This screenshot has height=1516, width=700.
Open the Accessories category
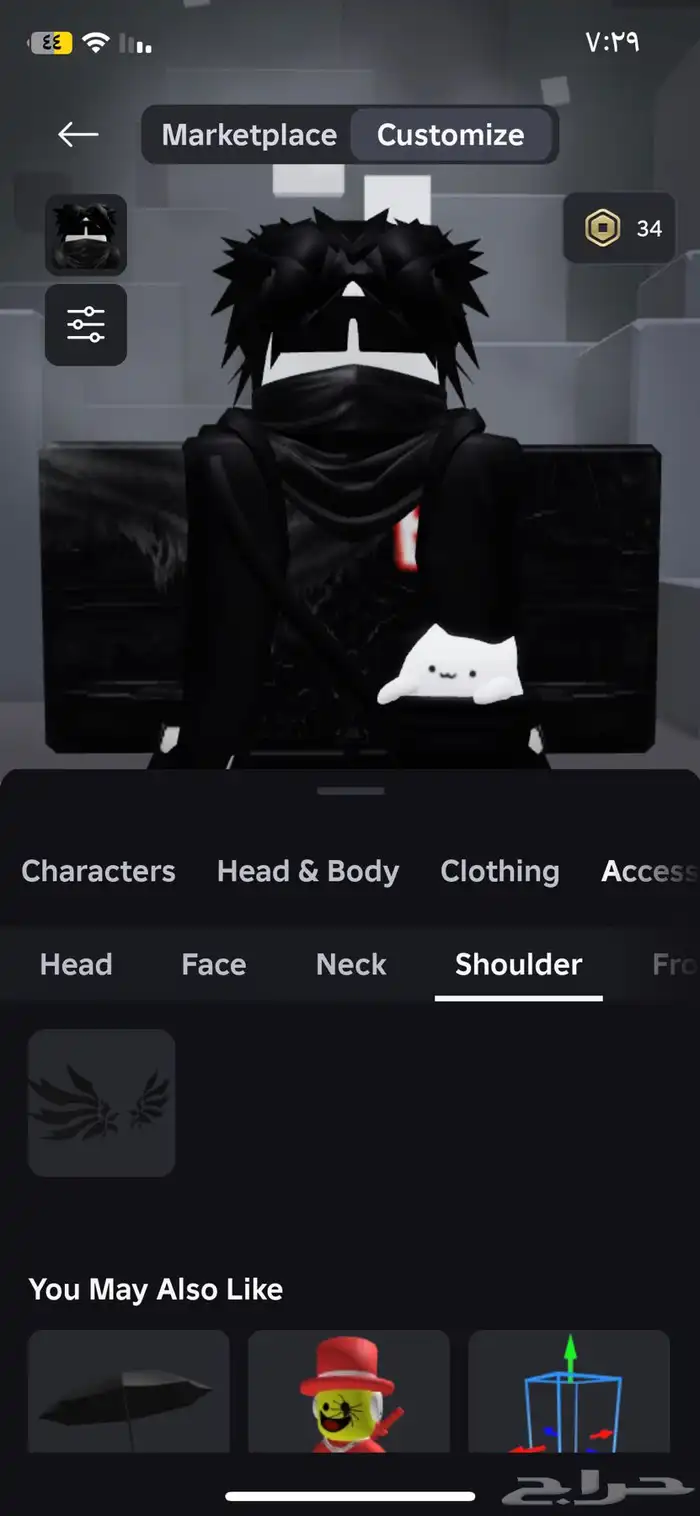(648, 871)
